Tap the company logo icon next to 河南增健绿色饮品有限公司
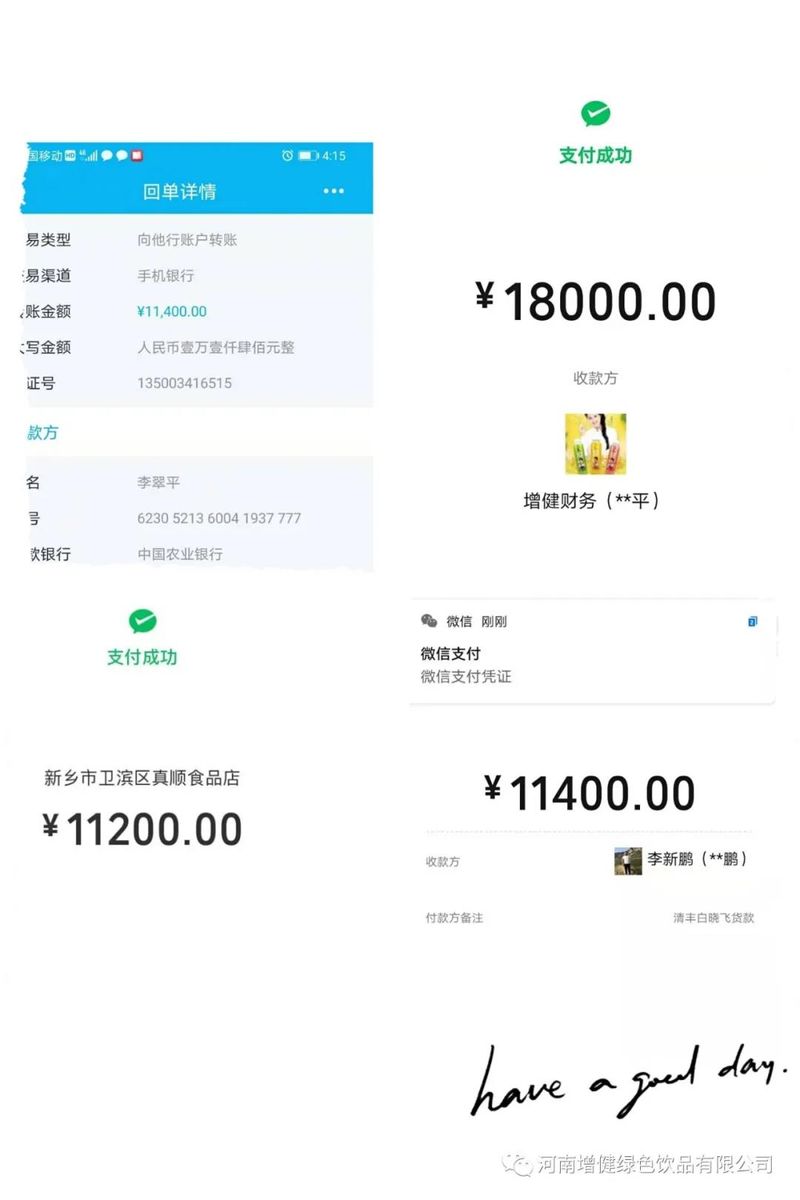The image size is (800, 1200). 519,1163
